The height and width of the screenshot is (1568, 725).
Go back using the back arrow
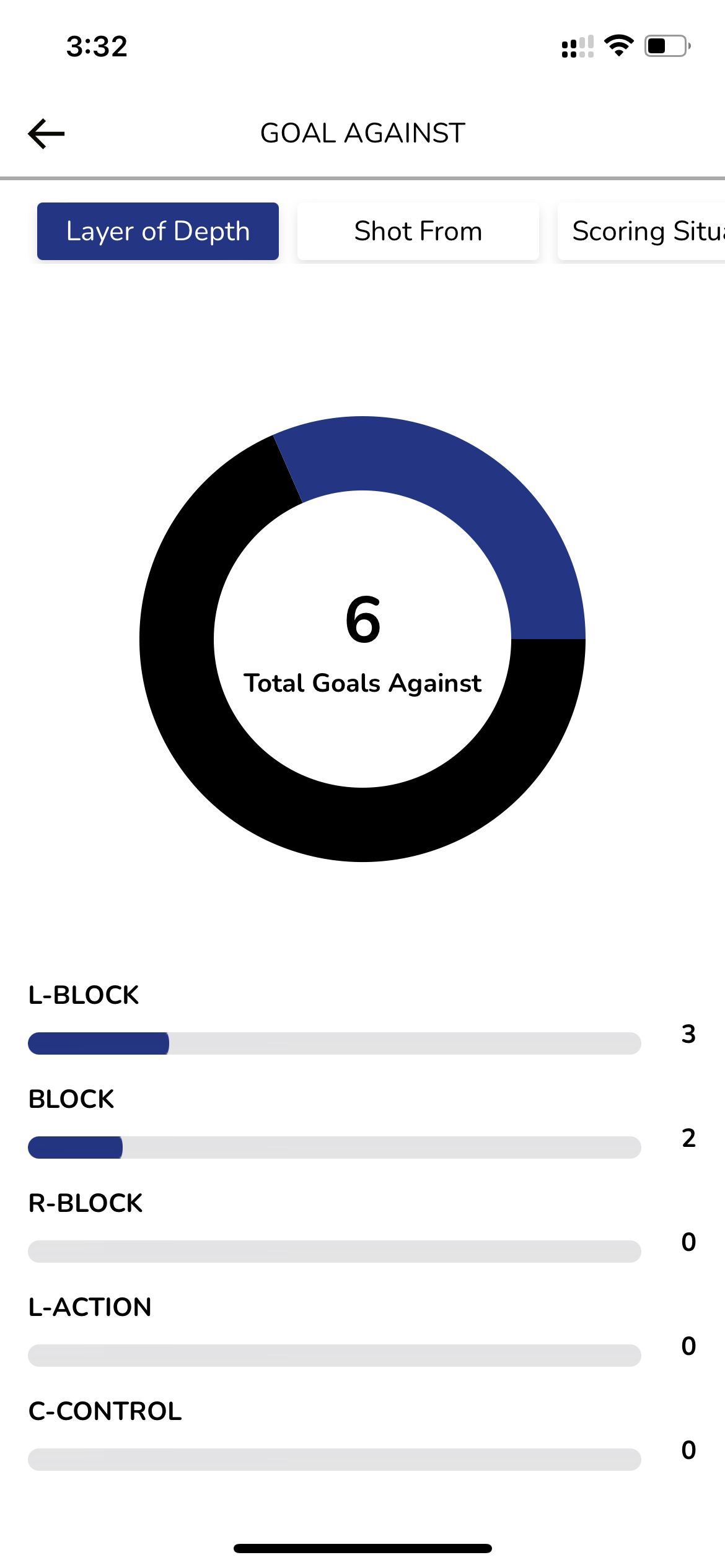click(x=46, y=134)
